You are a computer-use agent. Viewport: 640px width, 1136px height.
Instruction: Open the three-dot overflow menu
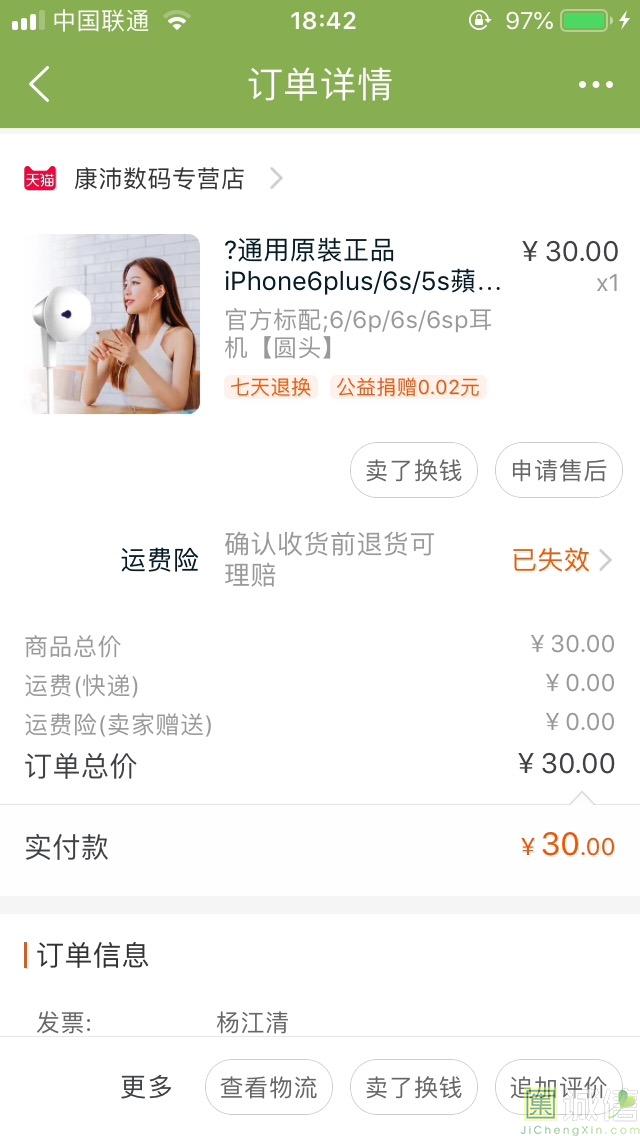[x=596, y=85]
